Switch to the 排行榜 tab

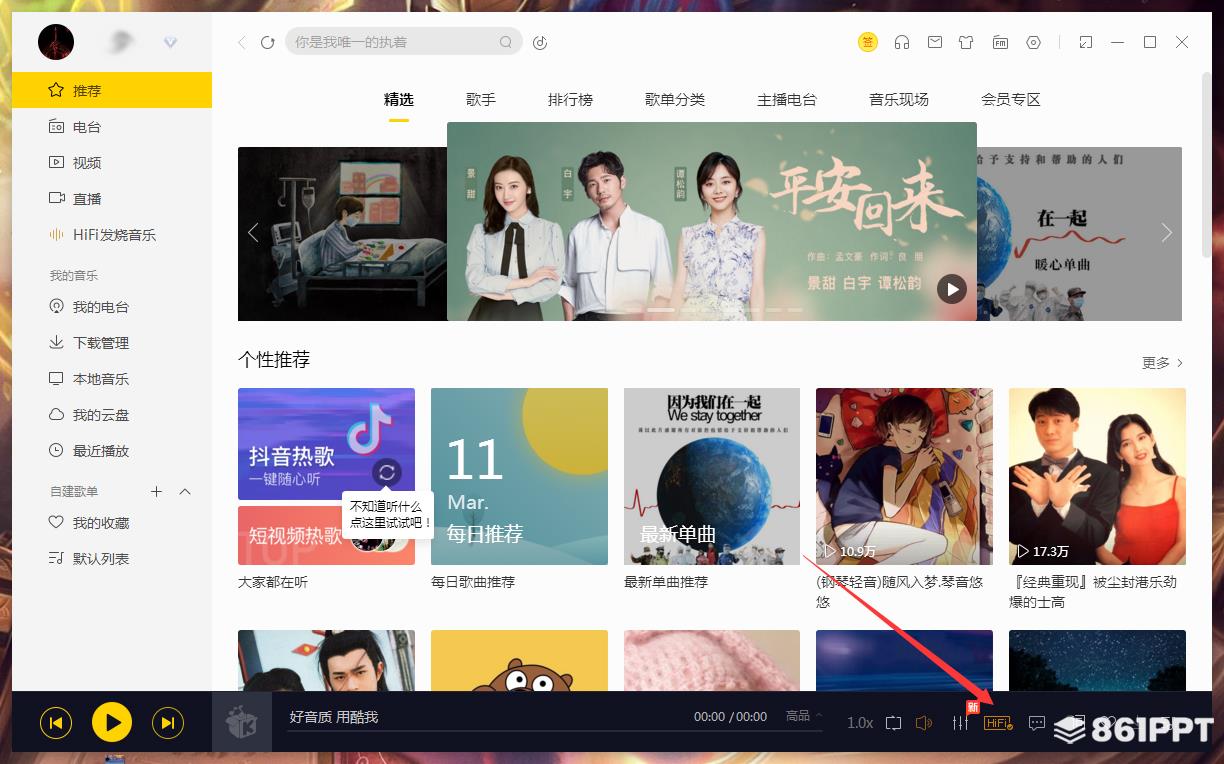coord(570,100)
